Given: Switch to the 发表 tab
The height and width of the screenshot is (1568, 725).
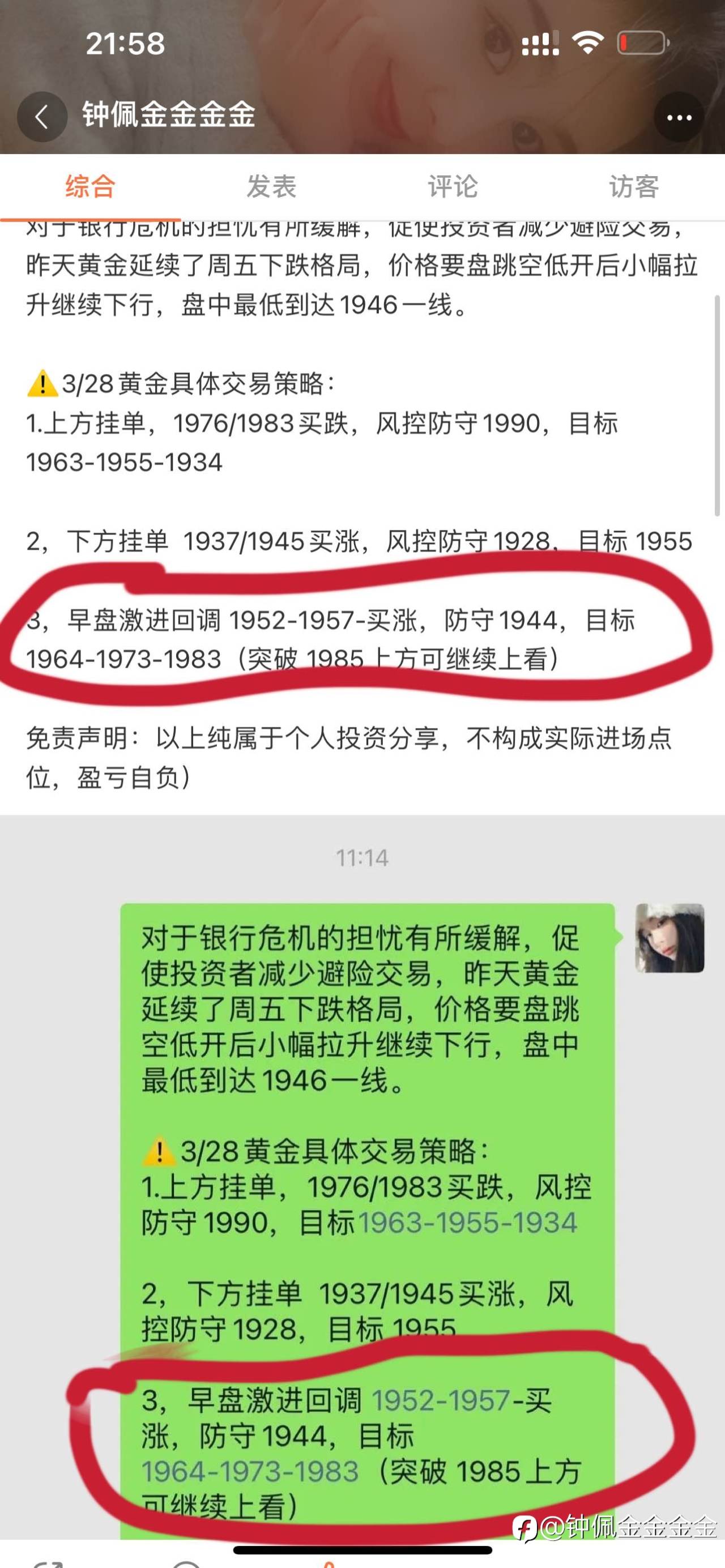Looking at the screenshot, I should point(271,186).
